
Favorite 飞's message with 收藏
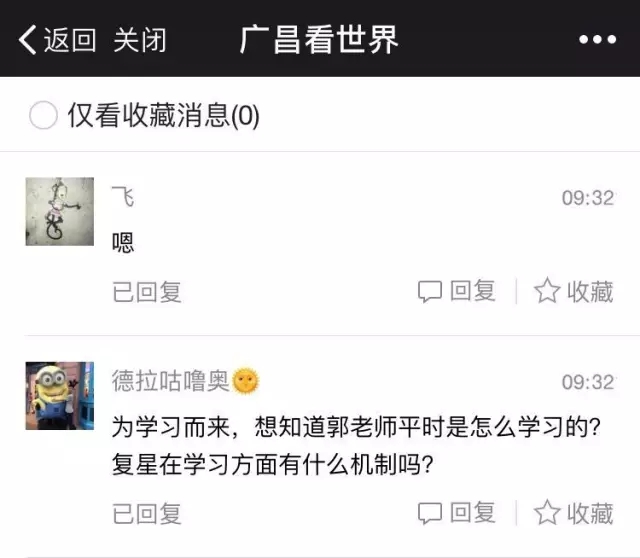point(574,291)
